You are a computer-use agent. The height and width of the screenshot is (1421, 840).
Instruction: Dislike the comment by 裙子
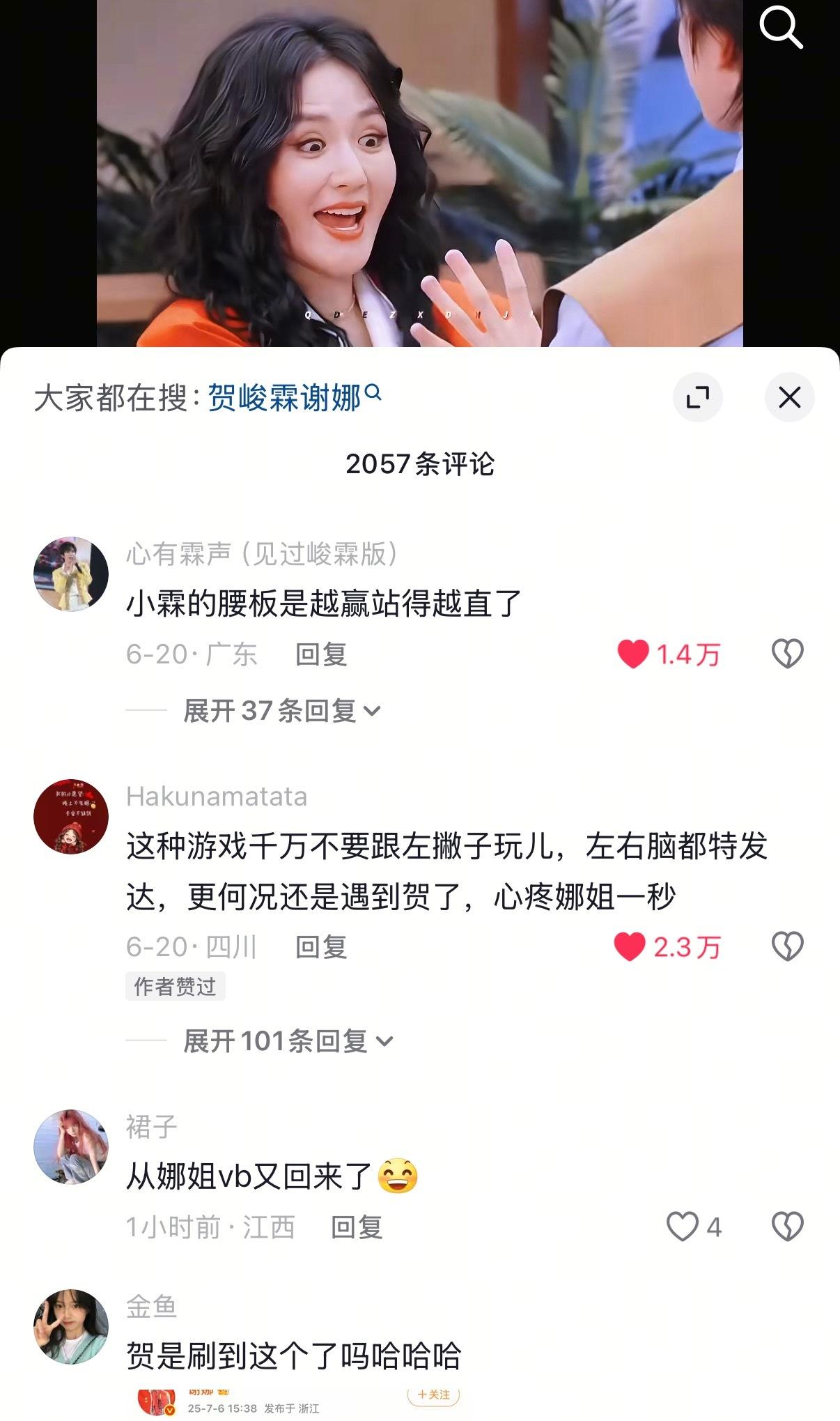(788, 1227)
